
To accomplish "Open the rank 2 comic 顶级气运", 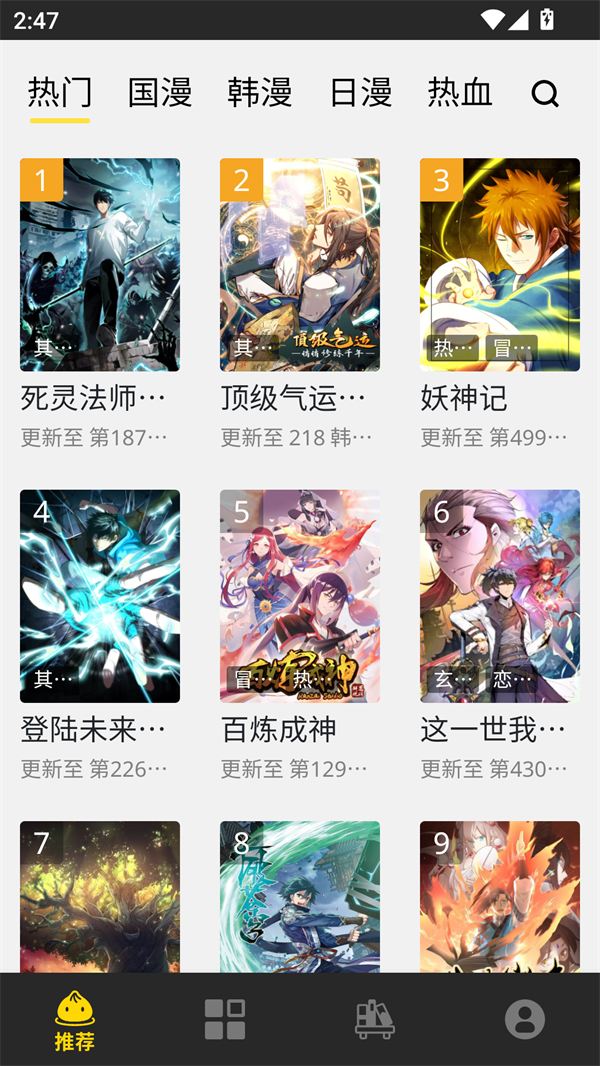I will point(300,265).
